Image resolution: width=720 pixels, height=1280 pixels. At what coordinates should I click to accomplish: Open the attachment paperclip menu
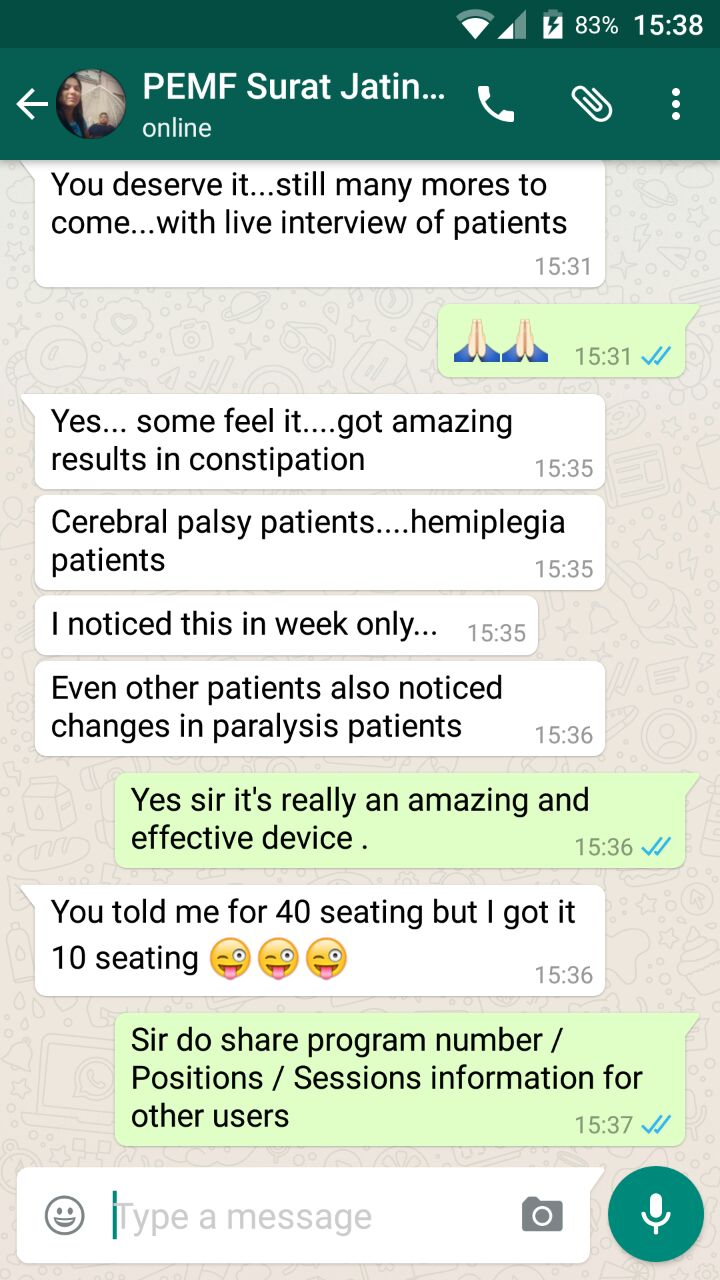coord(592,104)
